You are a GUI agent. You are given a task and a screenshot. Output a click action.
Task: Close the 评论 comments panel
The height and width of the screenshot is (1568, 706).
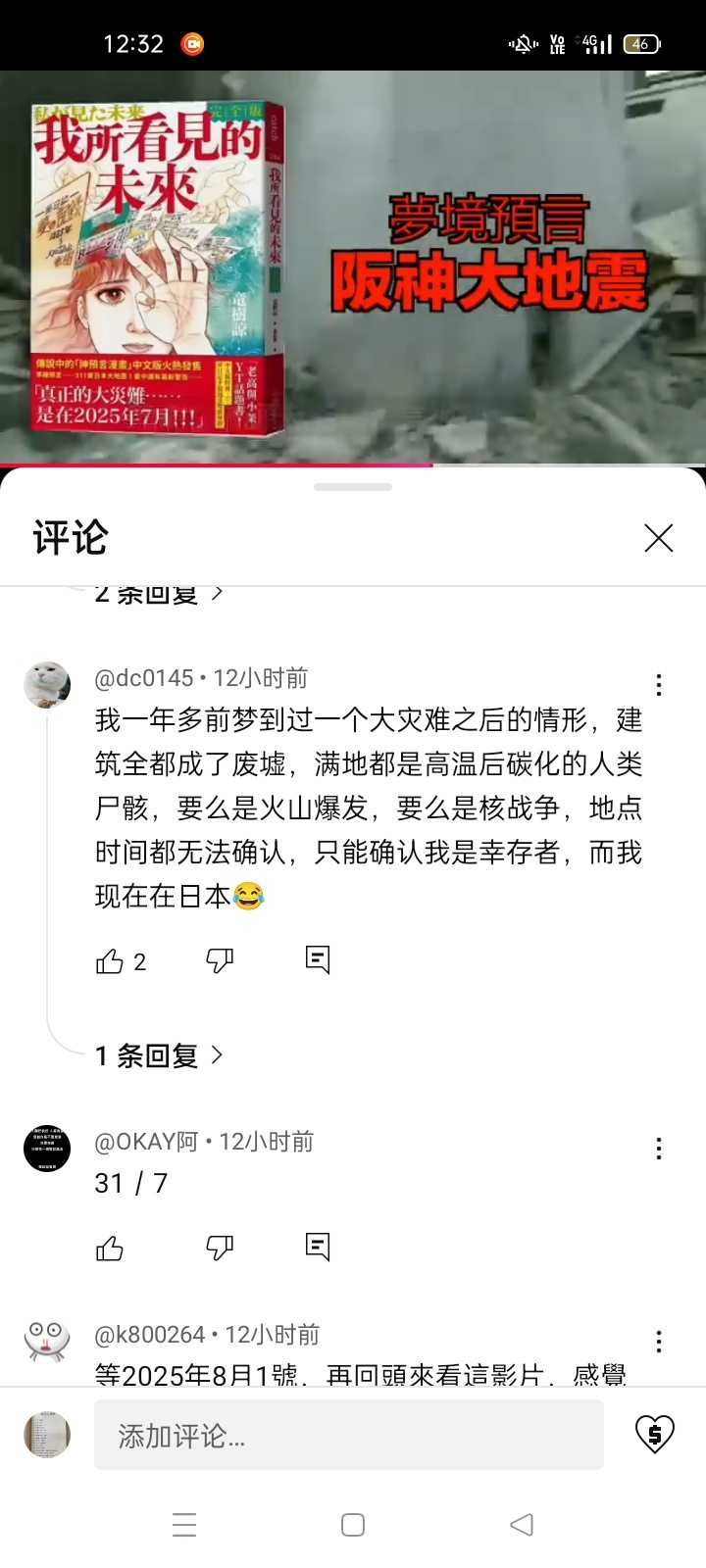pyautogui.click(x=658, y=537)
